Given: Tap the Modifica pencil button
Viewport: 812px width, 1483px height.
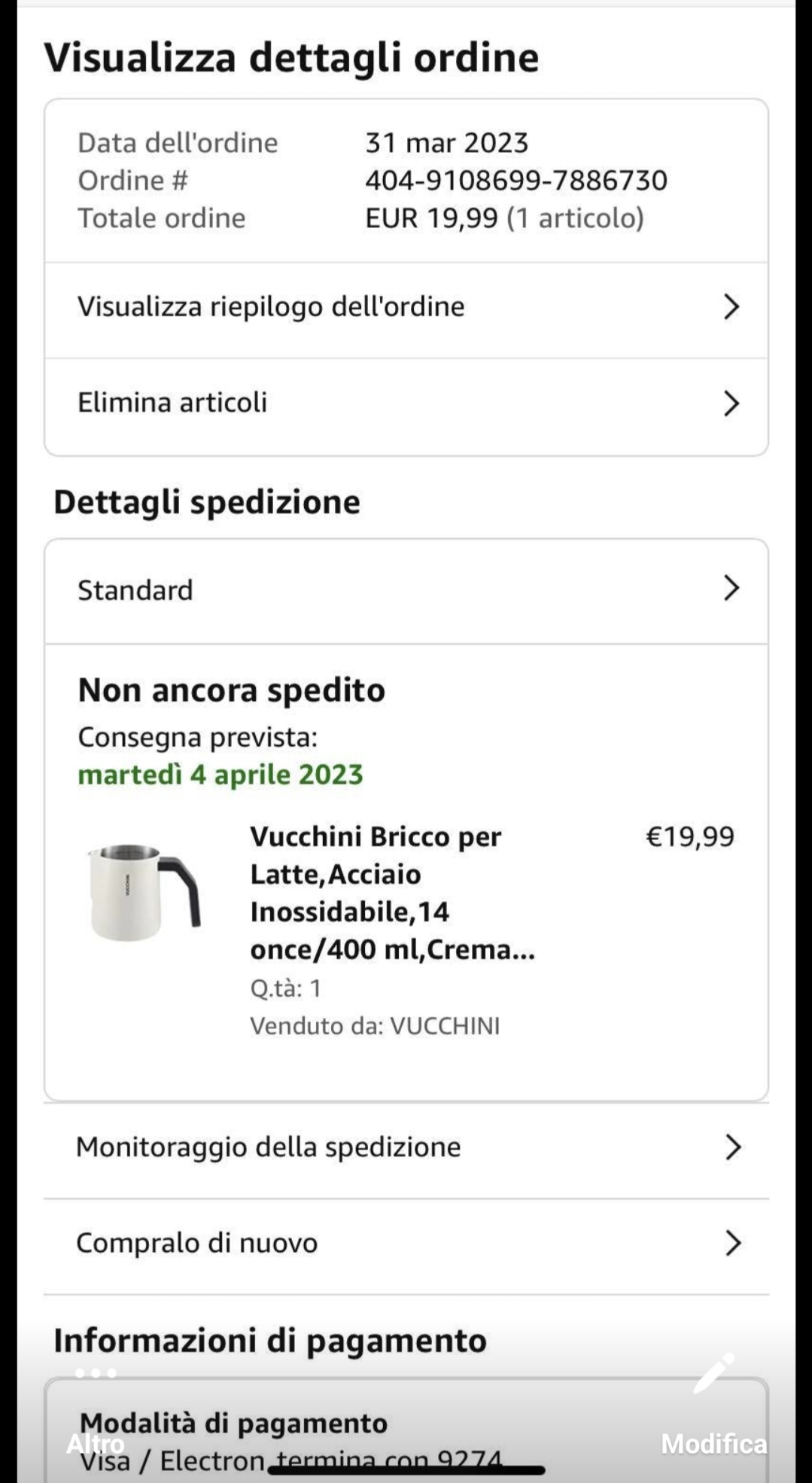Looking at the screenshot, I should 713,1374.
